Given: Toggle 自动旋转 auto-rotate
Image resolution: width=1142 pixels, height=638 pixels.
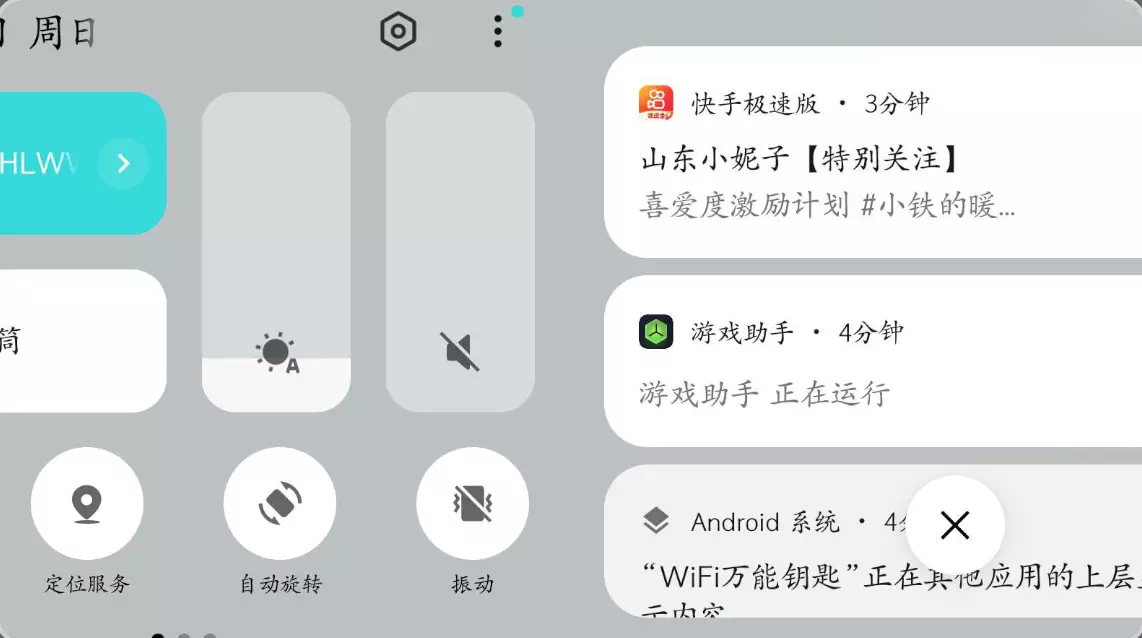Looking at the screenshot, I should pos(280,503).
